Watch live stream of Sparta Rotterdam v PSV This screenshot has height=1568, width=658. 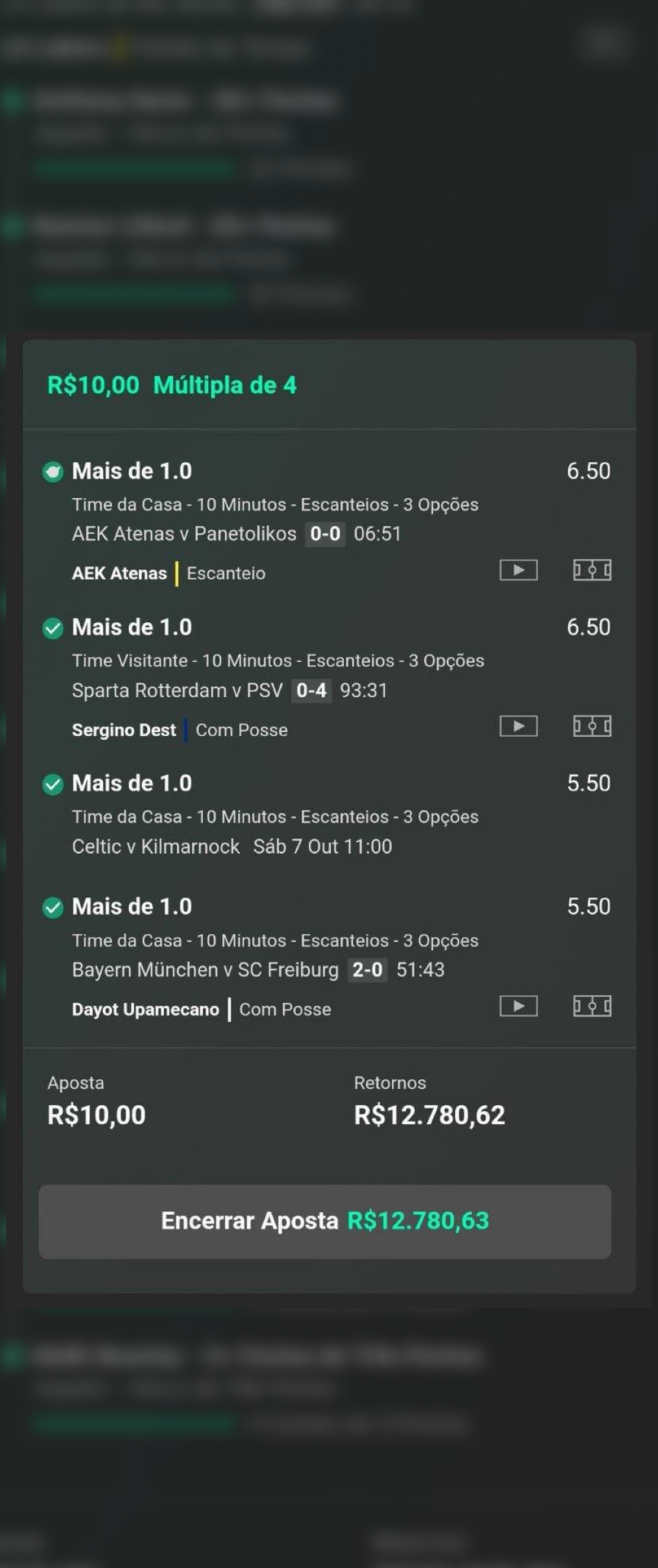[x=518, y=726]
